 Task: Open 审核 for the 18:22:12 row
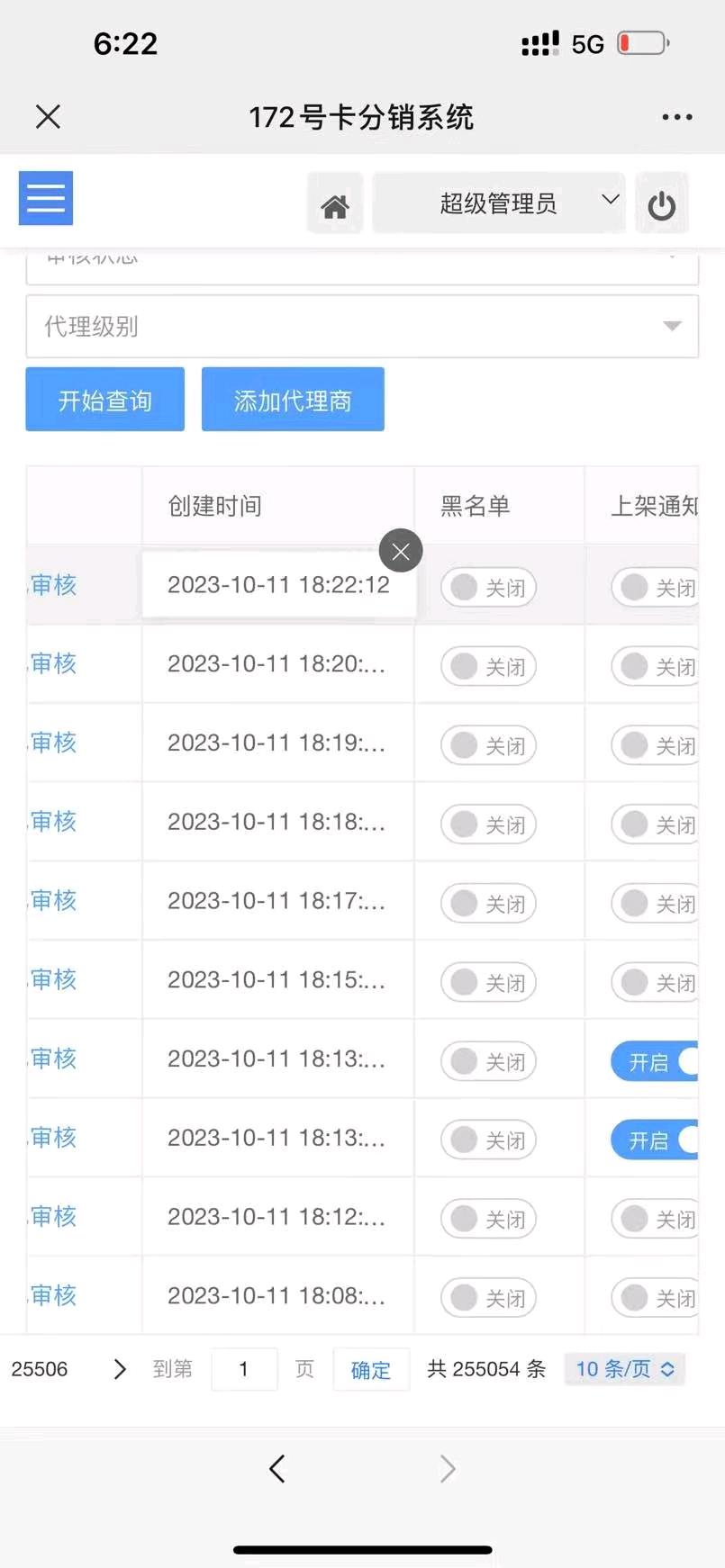53,586
